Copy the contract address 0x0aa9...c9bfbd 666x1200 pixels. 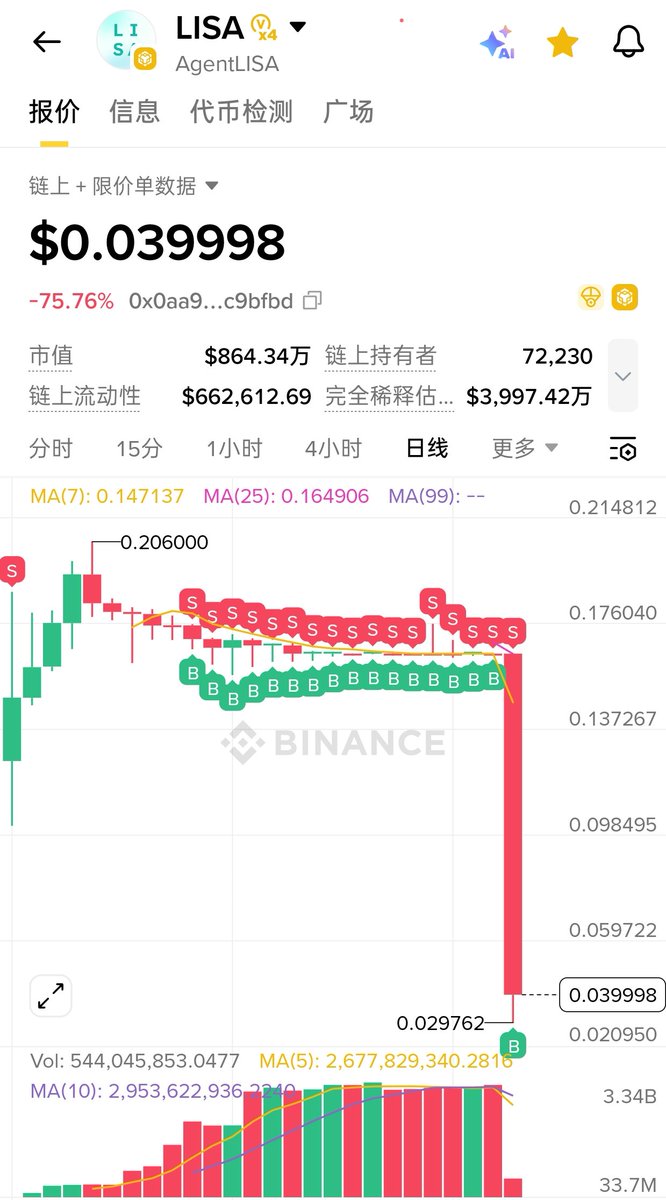[313, 300]
